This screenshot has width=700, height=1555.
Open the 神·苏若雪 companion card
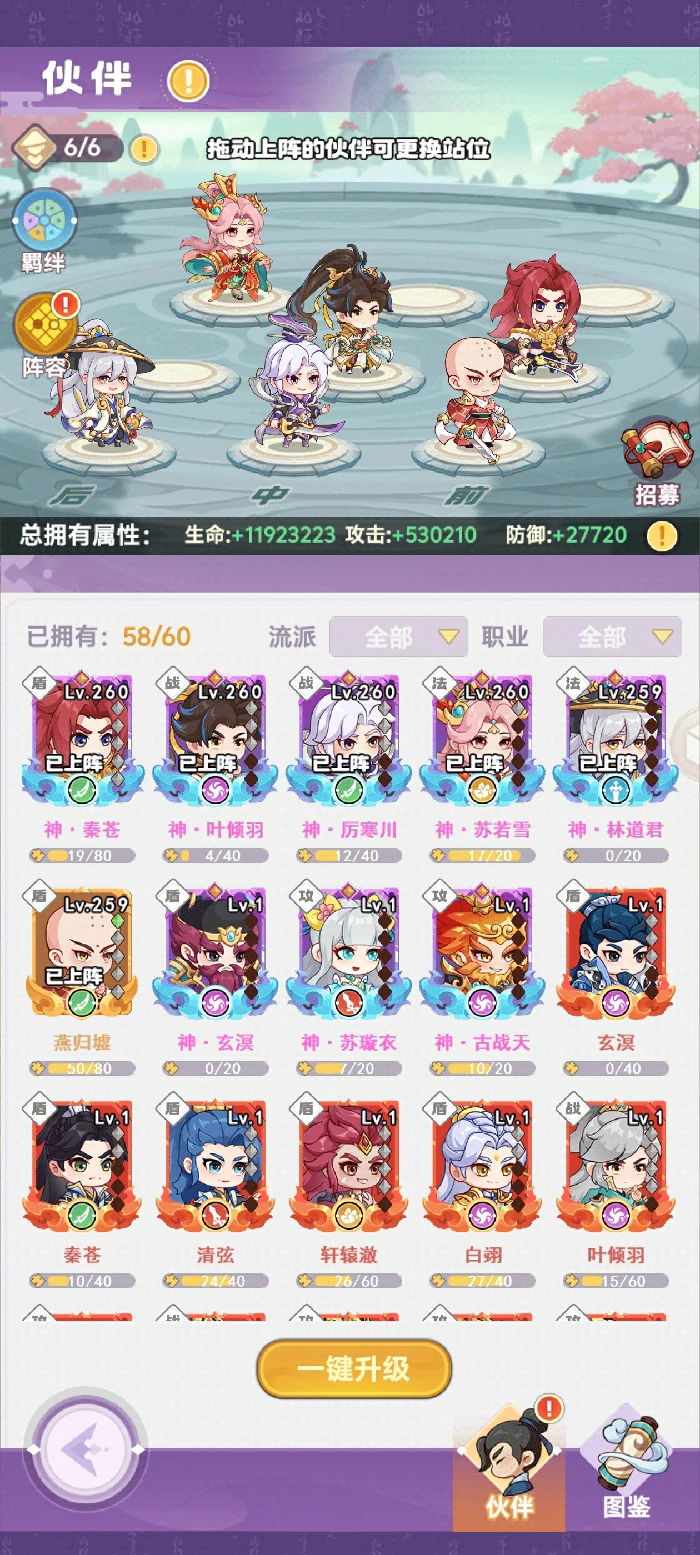[482, 740]
